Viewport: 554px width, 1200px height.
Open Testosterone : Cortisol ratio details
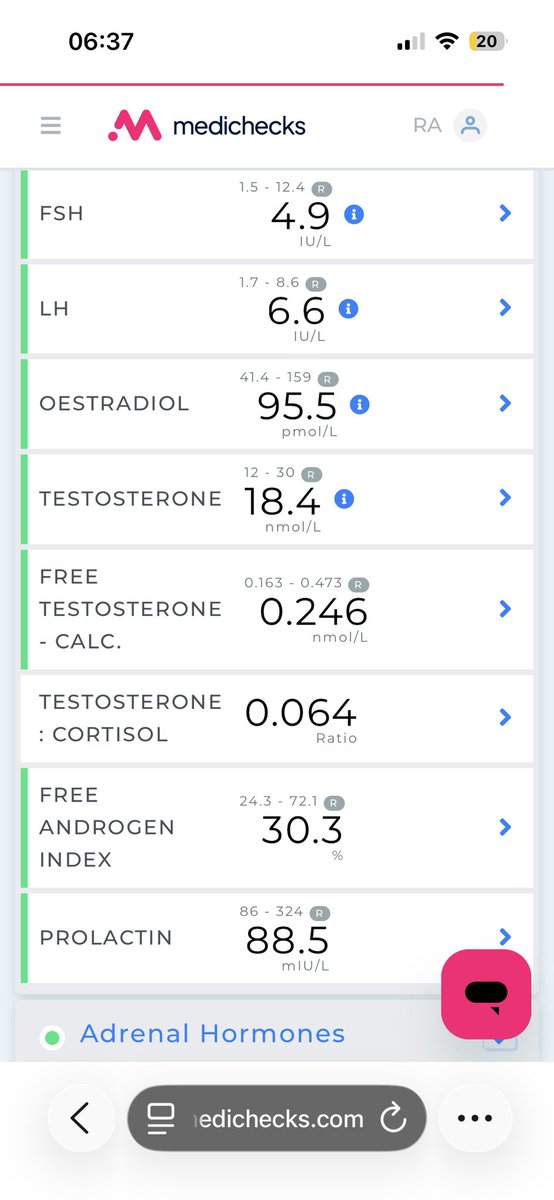505,717
